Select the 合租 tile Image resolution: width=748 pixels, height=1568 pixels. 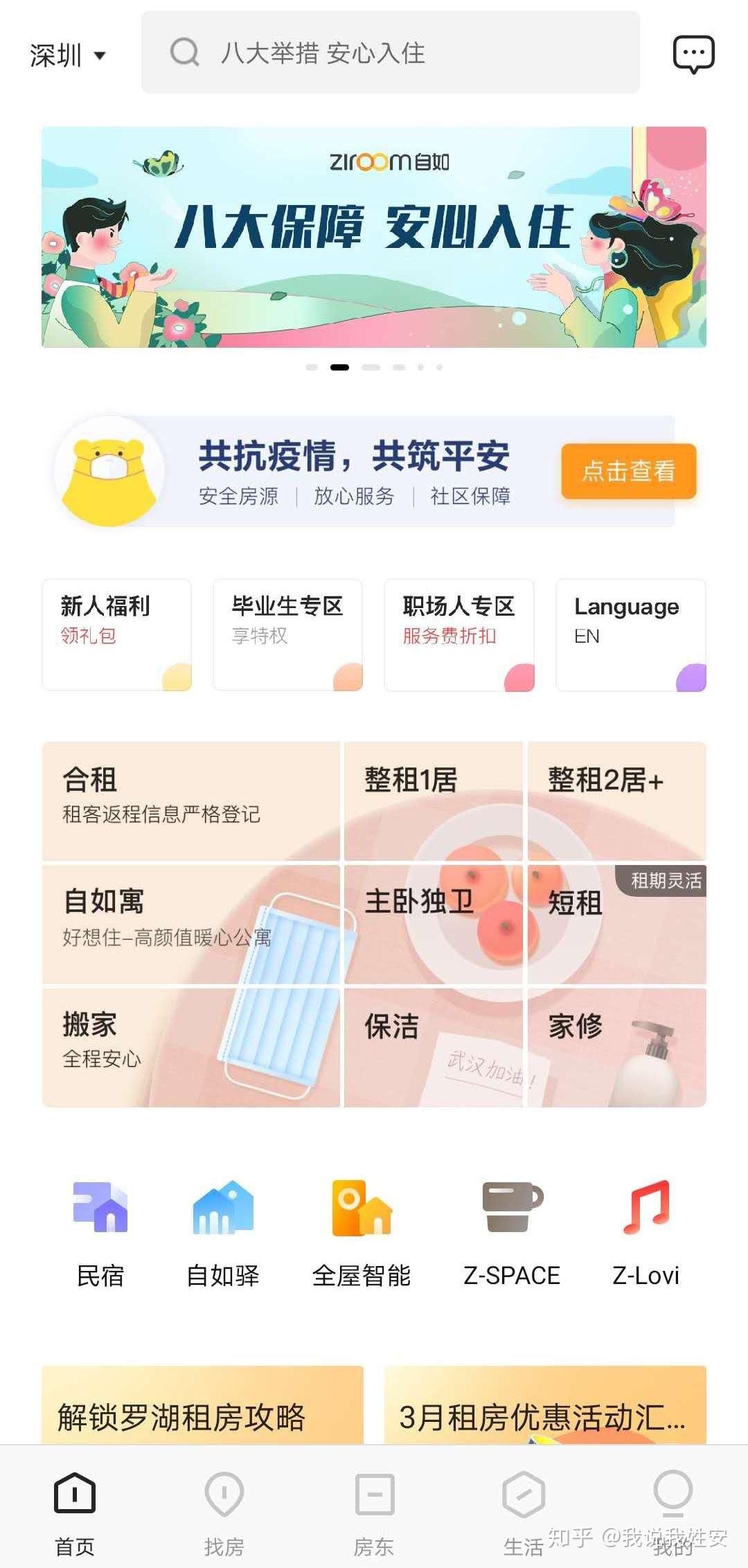coord(191,801)
